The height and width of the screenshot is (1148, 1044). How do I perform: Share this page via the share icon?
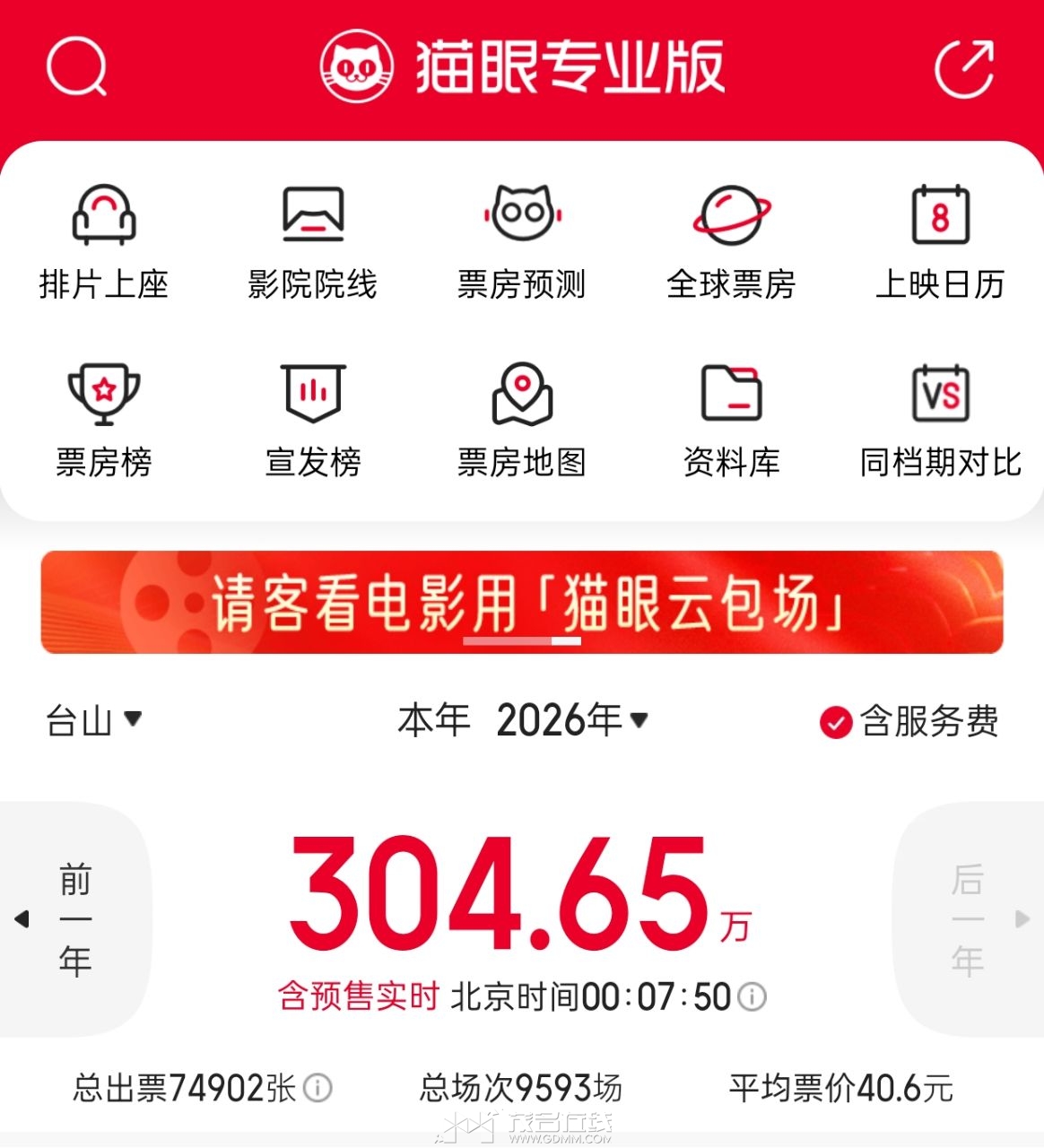click(964, 67)
